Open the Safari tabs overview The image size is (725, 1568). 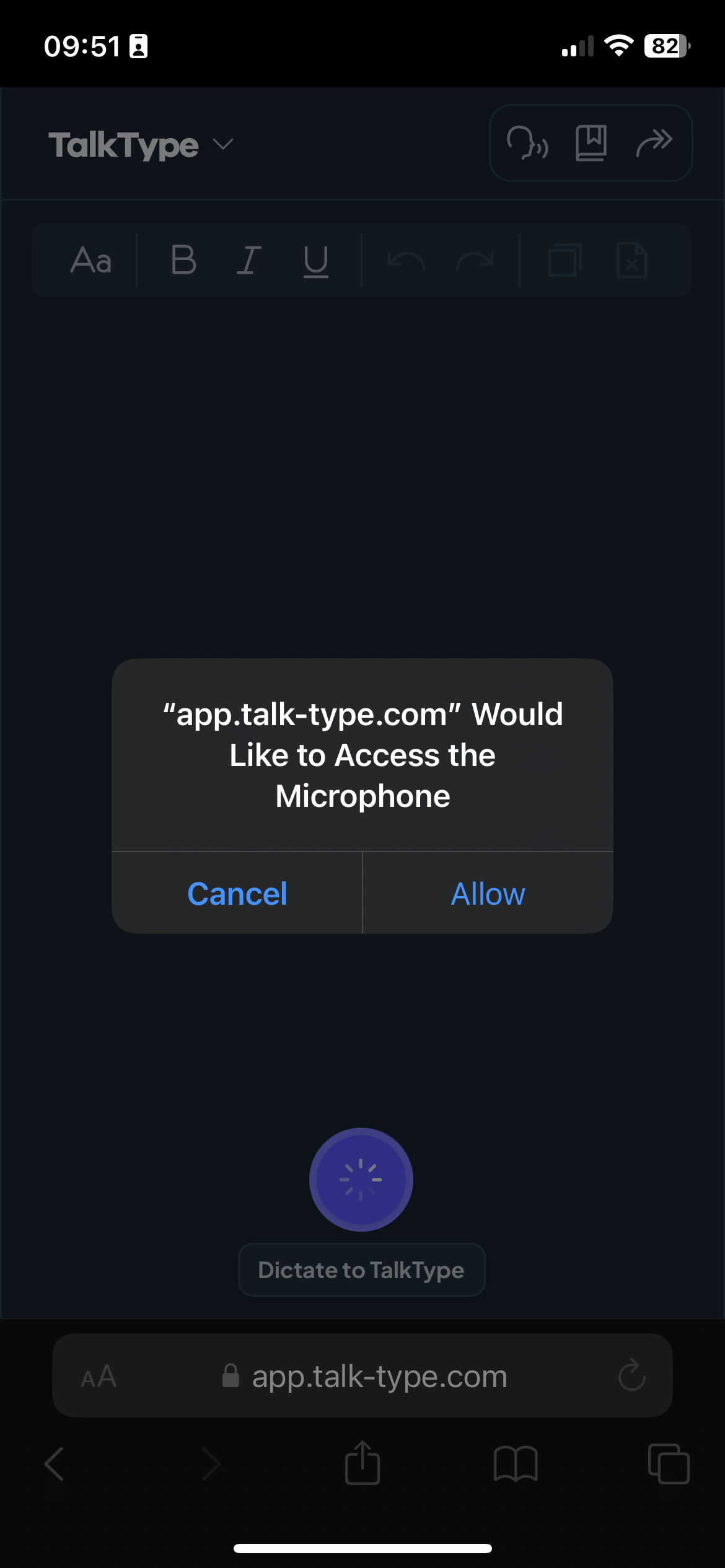[x=669, y=1464]
